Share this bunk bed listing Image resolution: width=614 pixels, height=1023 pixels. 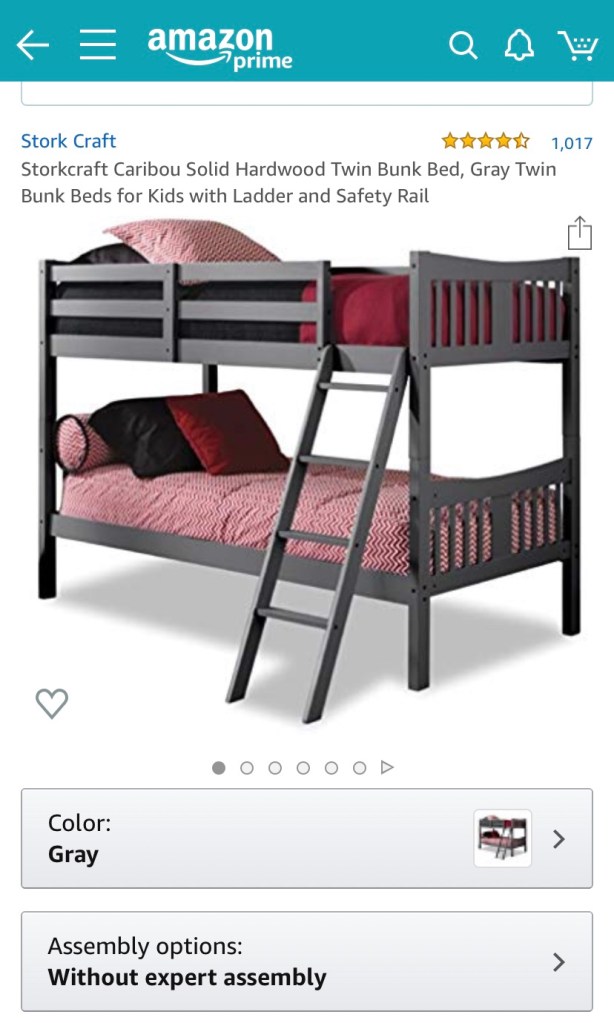pos(579,234)
